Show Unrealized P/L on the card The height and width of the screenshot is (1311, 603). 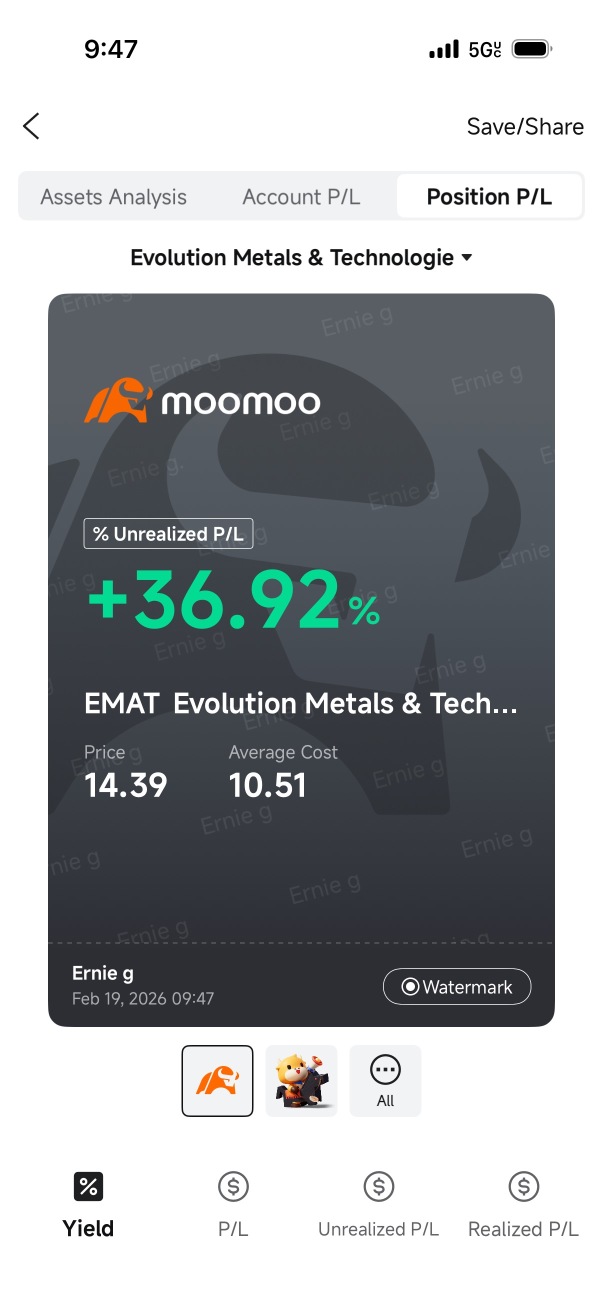pos(378,1205)
